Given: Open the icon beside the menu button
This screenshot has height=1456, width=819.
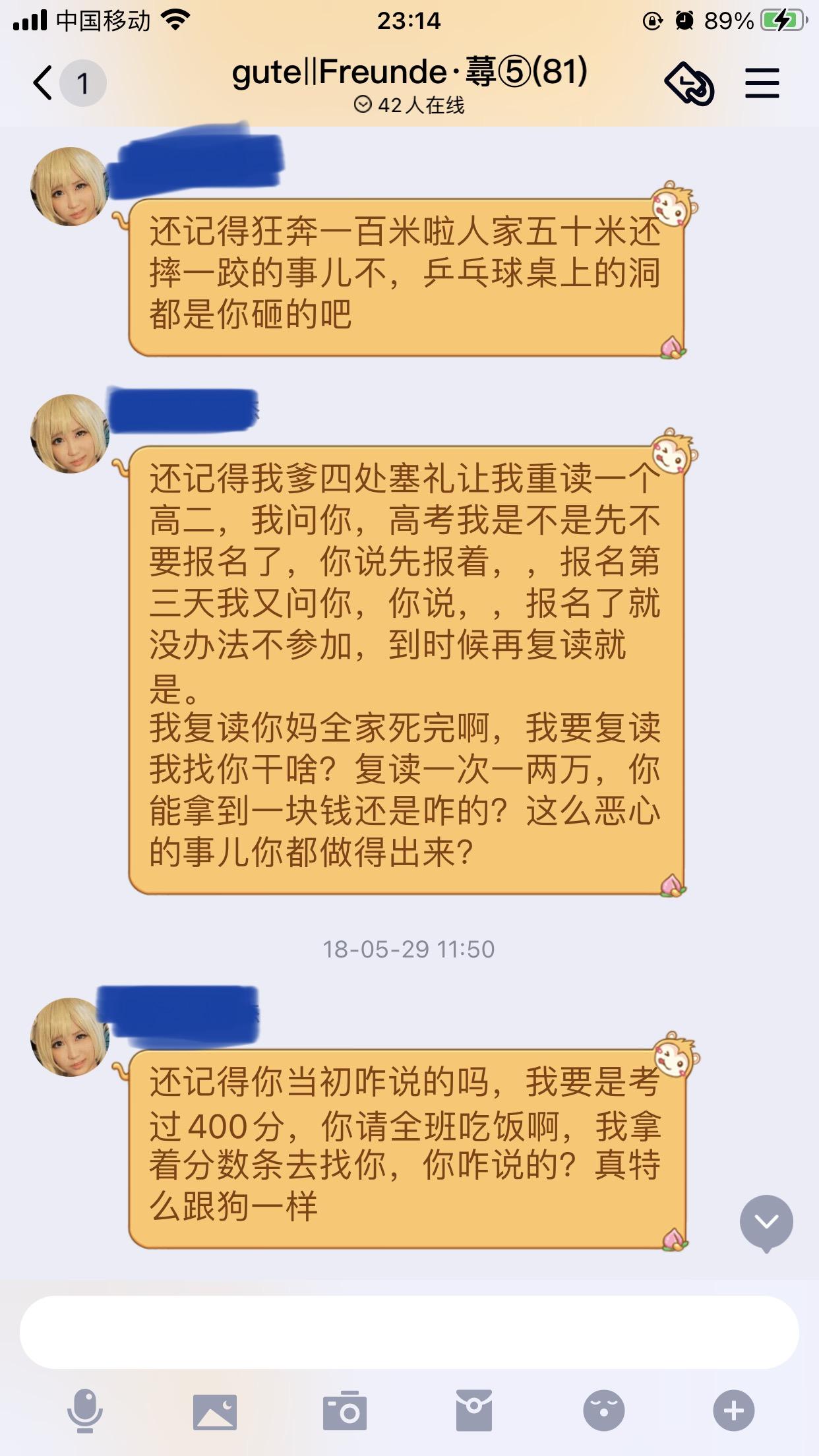Looking at the screenshot, I should pyautogui.click(x=688, y=83).
